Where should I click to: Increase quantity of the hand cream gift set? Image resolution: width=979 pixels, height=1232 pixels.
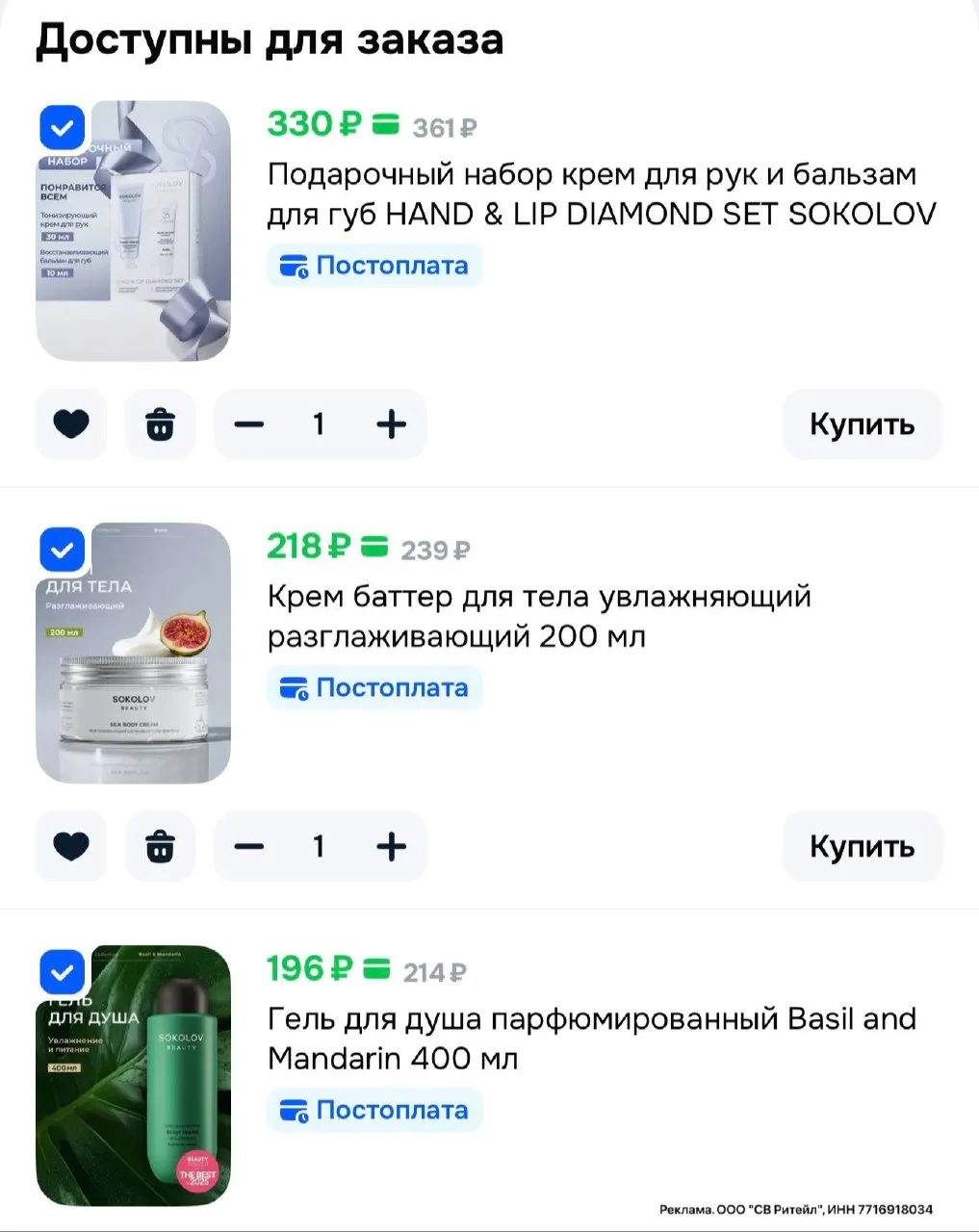coord(391,424)
